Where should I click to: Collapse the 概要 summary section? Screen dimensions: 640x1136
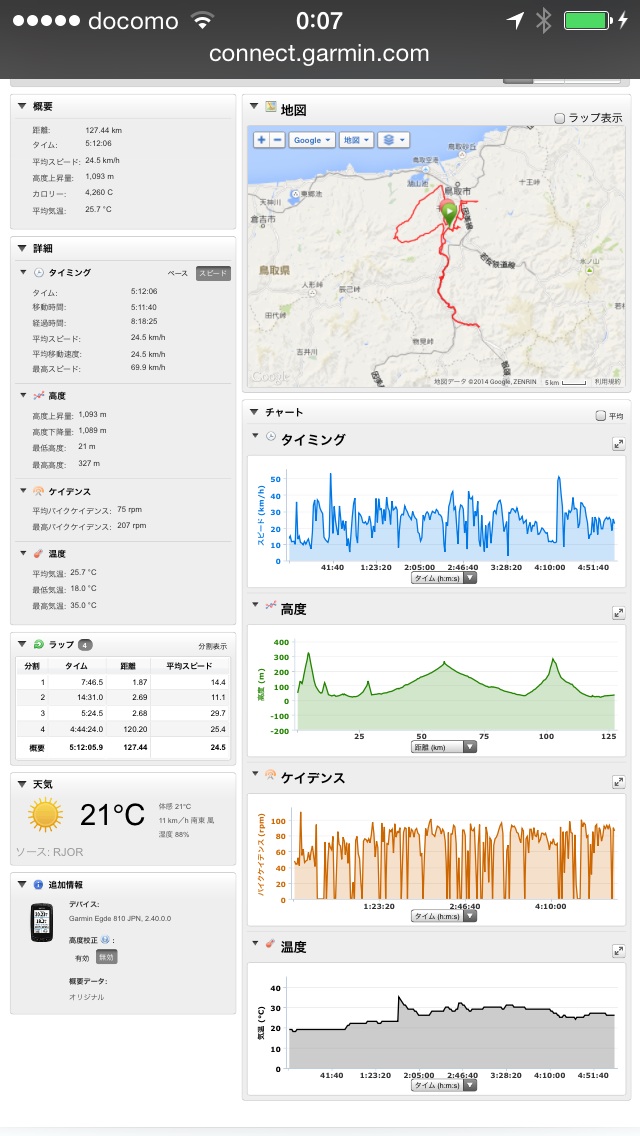click(23, 105)
